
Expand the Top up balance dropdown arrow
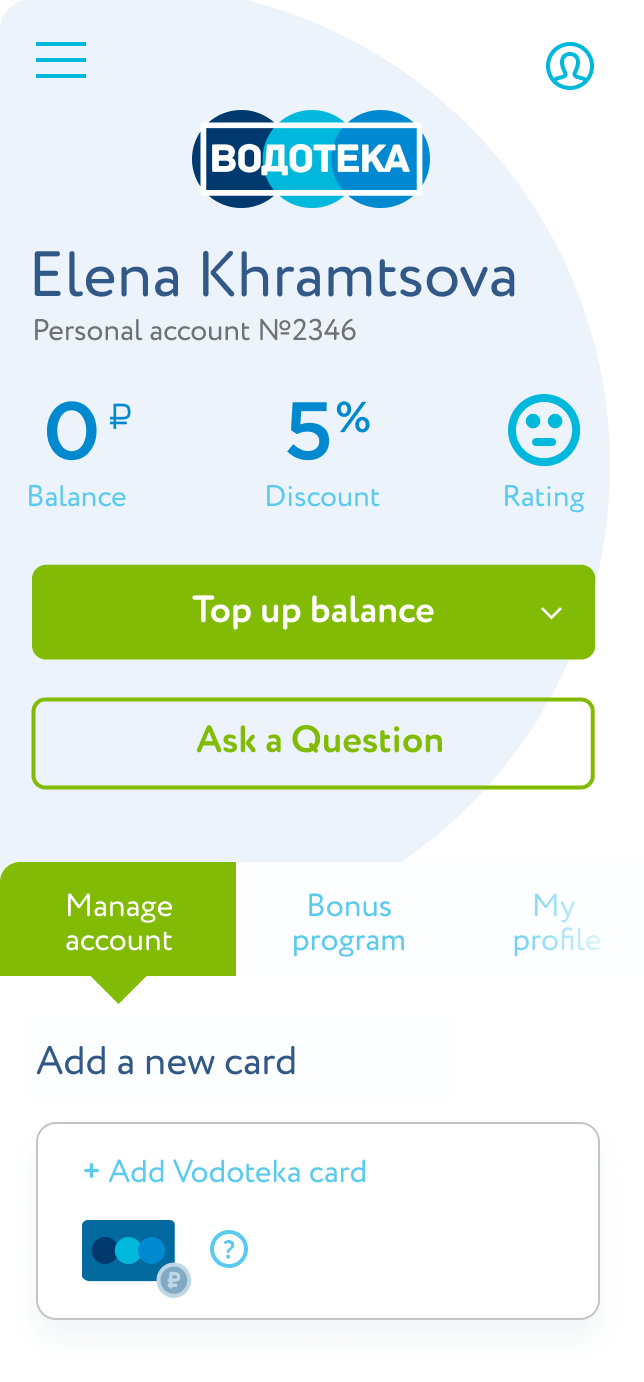[x=552, y=613]
